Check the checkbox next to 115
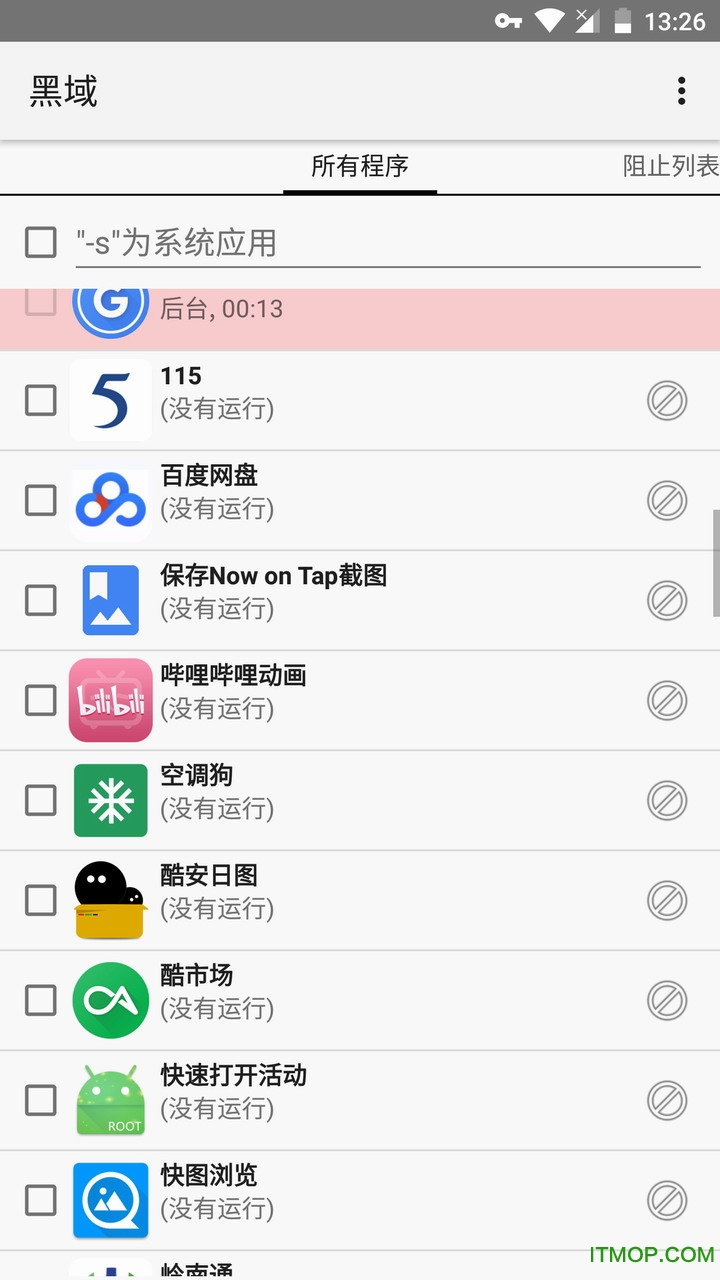This screenshot has height=1280, width=720. pyautogui.click(x=40, y=400)
